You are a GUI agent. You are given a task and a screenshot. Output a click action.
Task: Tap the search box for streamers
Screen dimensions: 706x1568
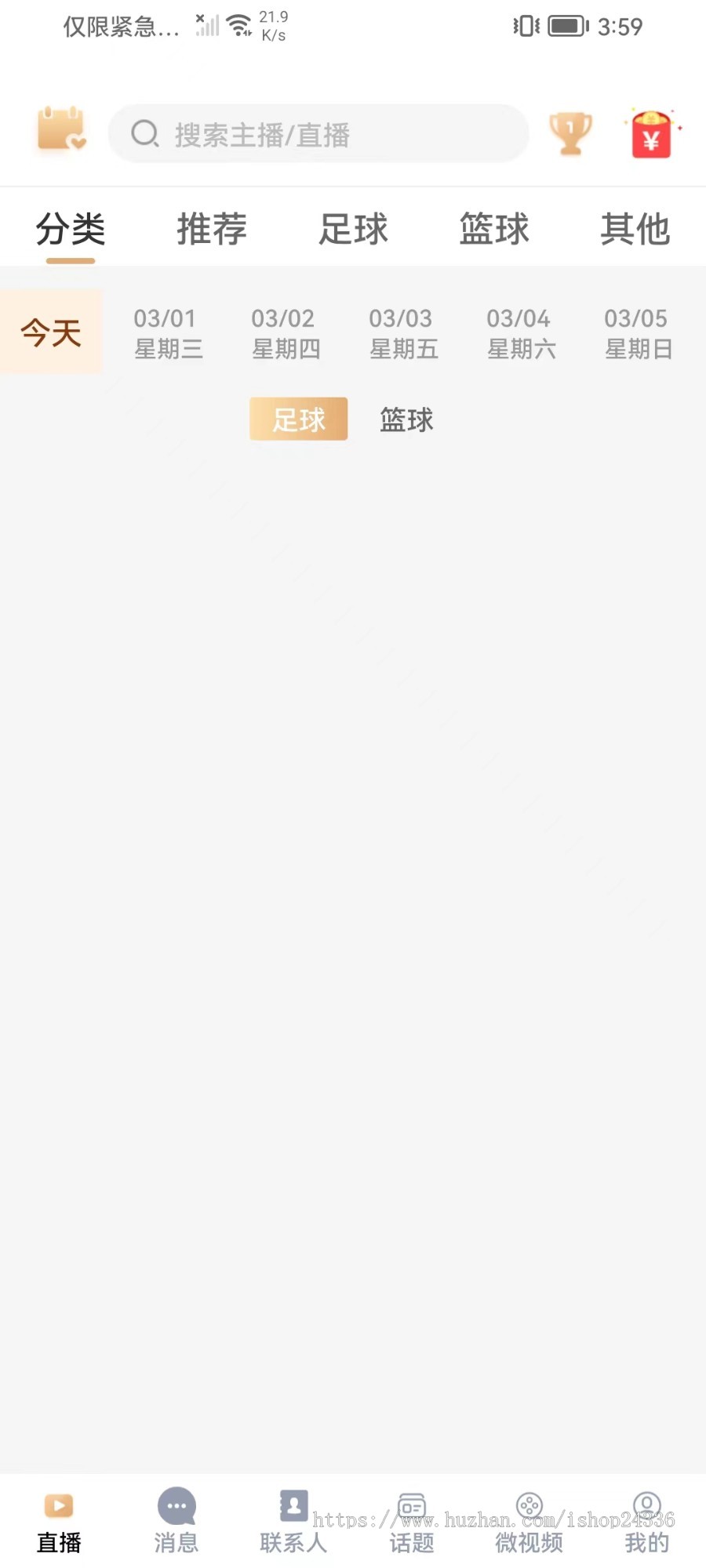[x=318, y=134]
